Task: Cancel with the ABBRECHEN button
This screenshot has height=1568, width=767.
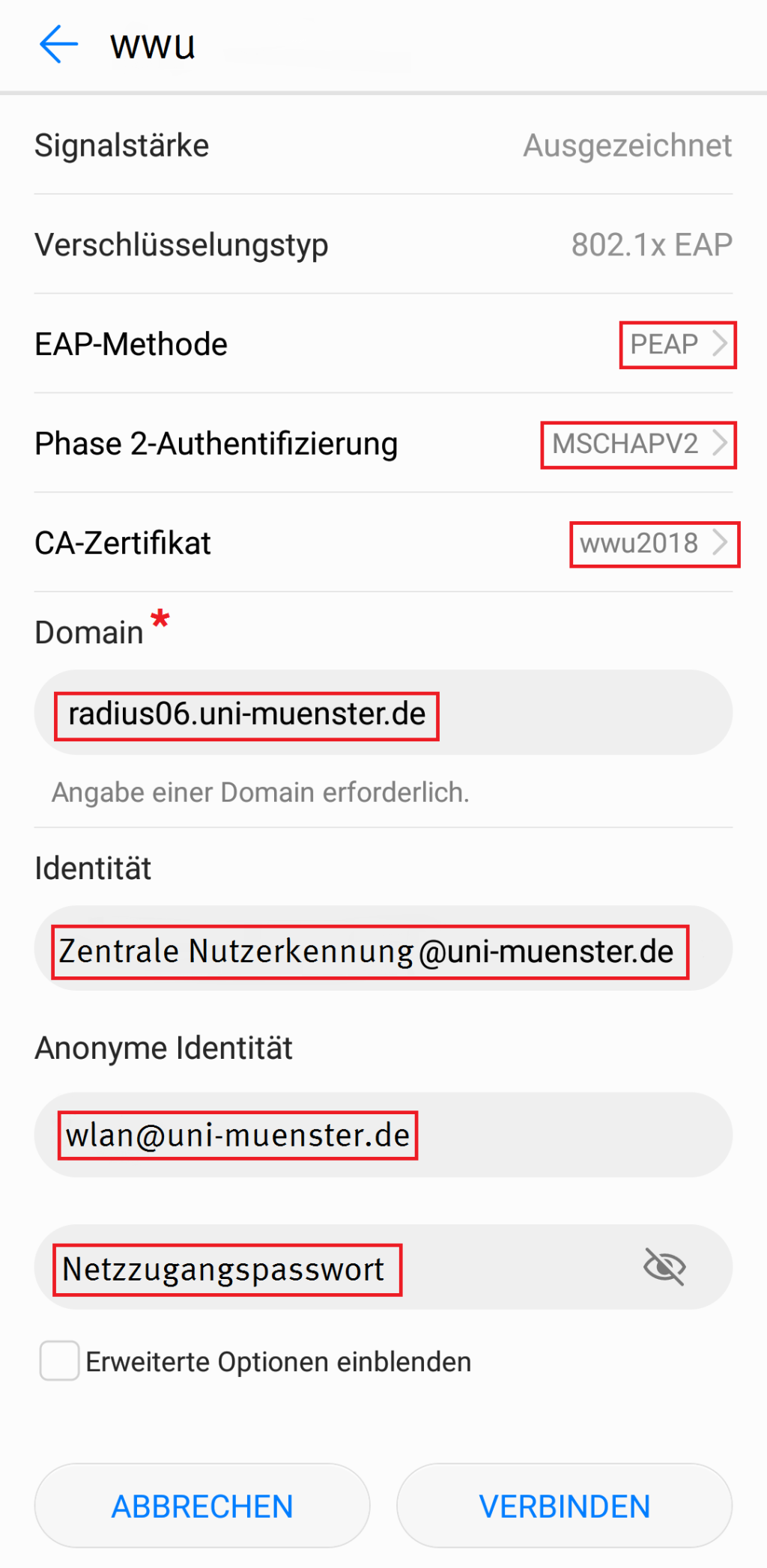Action: click(202, 1505)
